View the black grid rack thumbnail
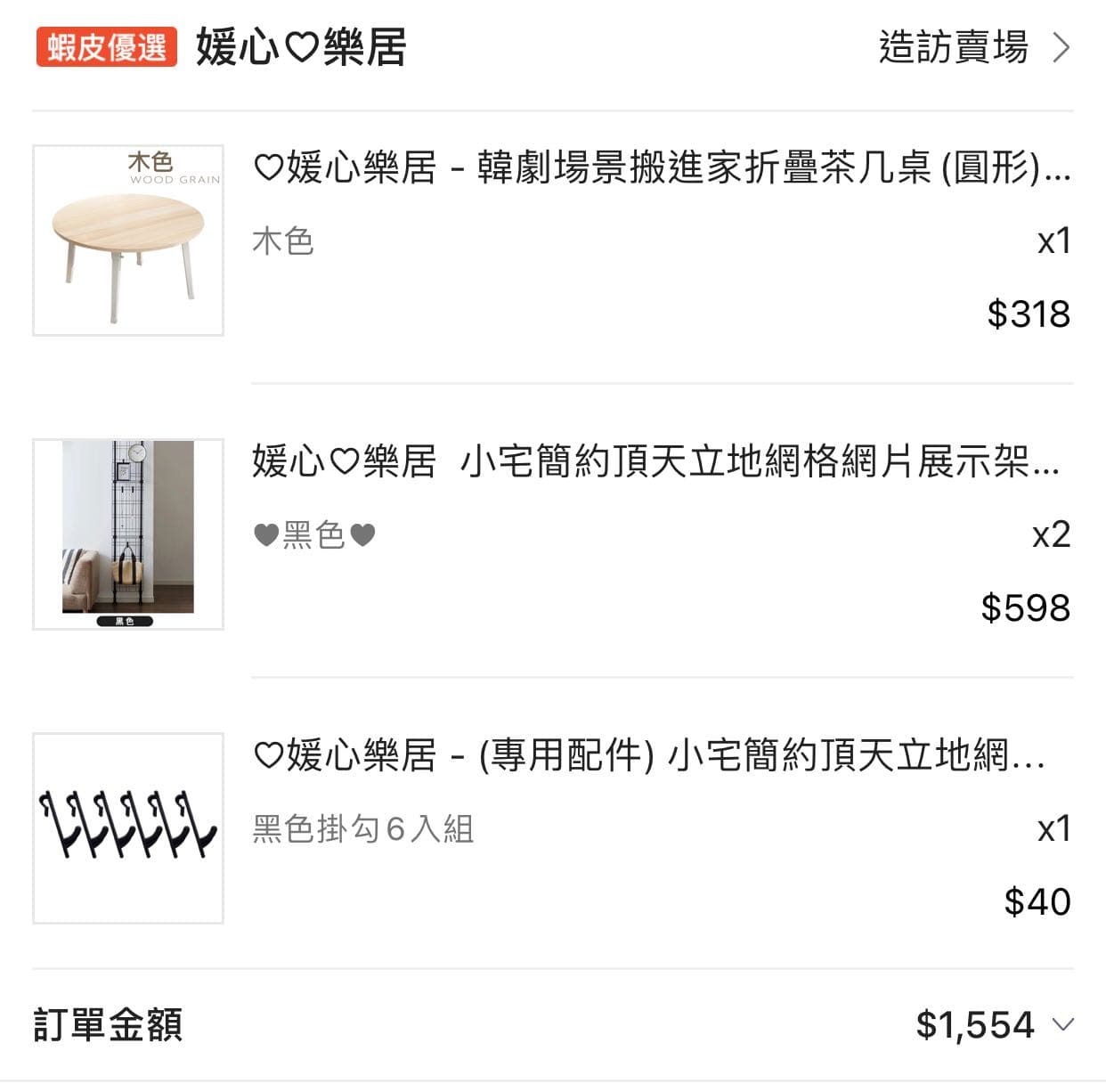1106x1092 pixels. 128,534
